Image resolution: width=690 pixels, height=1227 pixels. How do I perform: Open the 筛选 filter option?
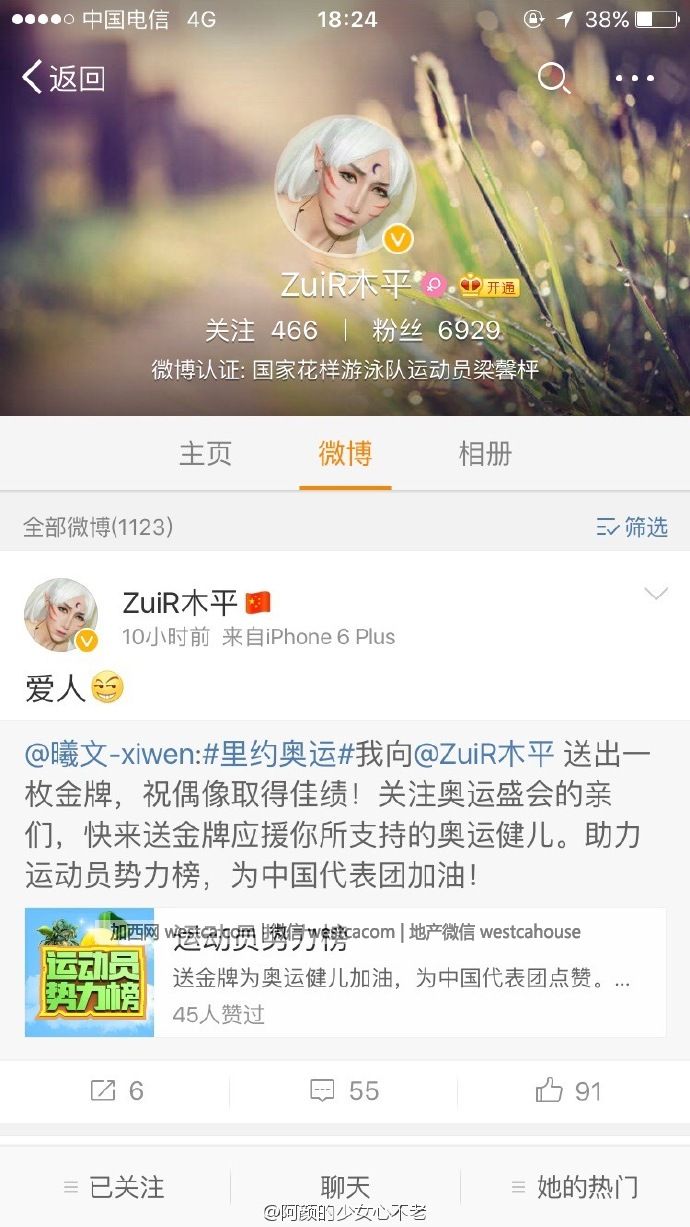click(x=632, y=527)
